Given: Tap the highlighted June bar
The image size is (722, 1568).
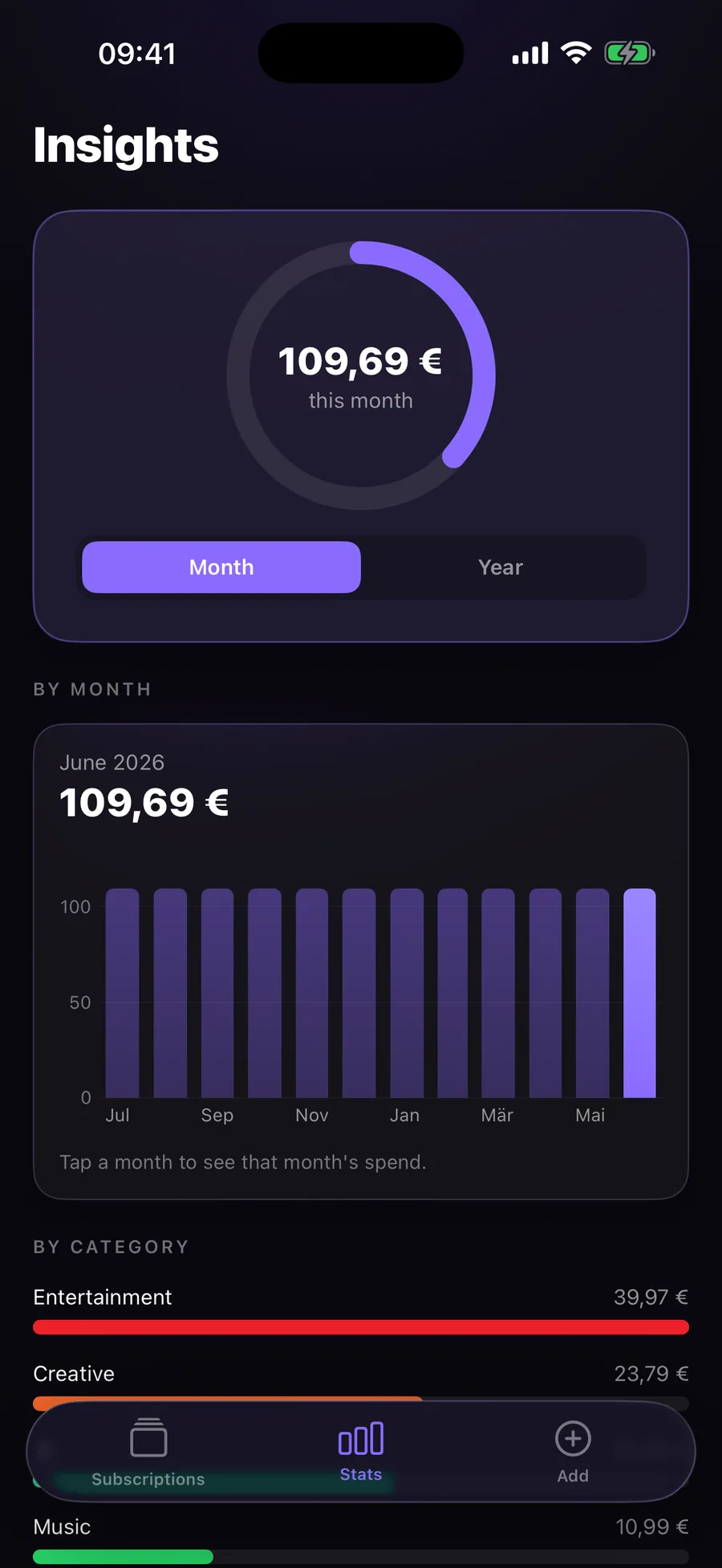Looking at the screenshot, I should point(639,993).
